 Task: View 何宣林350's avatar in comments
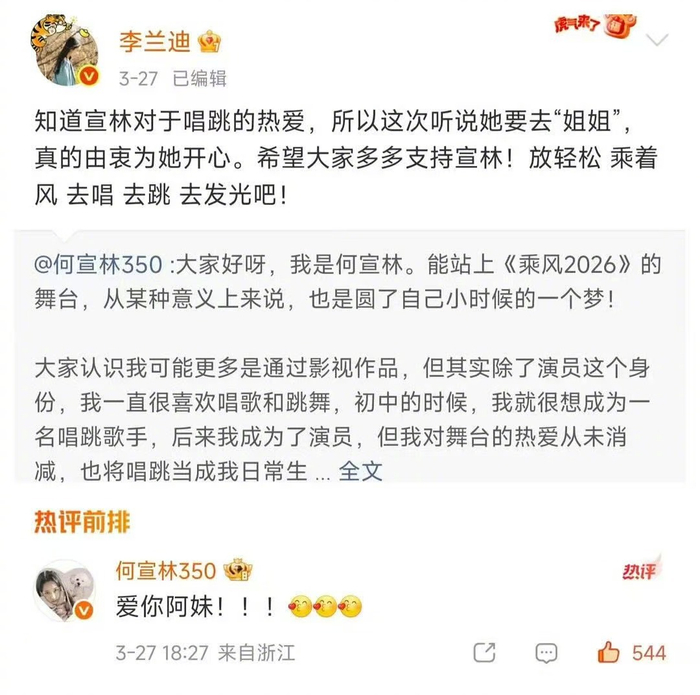coord(65,589)
